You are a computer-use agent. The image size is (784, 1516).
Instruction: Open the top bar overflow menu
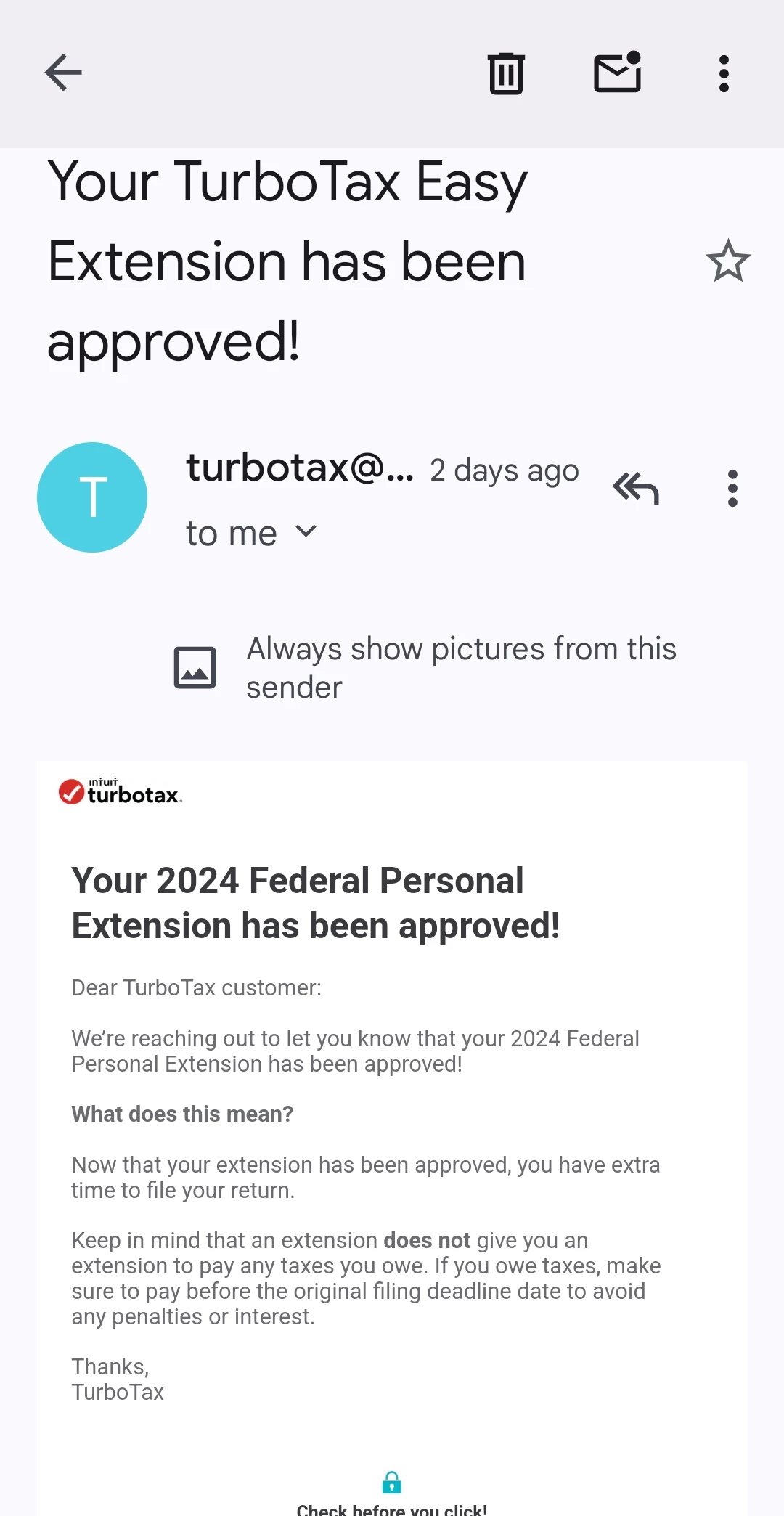pos(724,73)
